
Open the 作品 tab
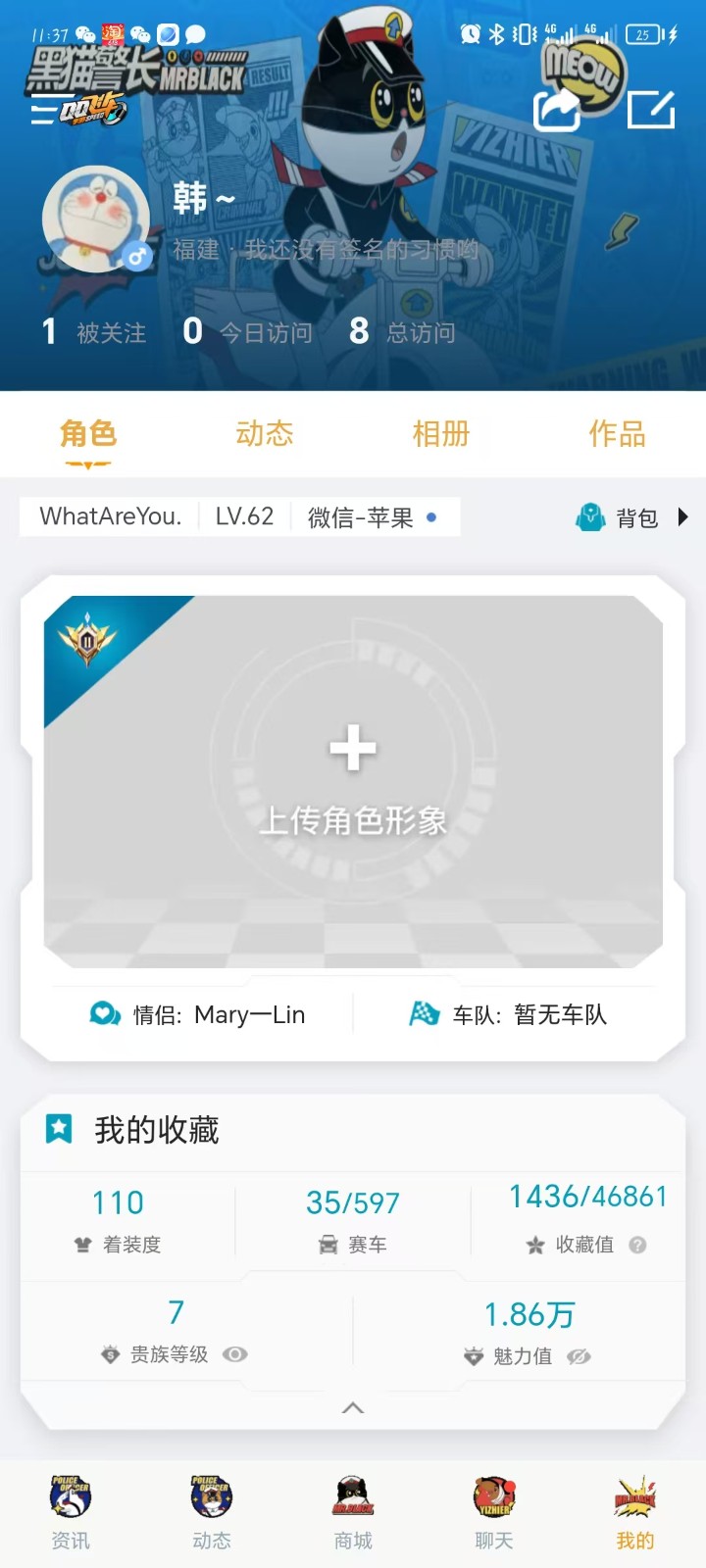pos(617,434)
